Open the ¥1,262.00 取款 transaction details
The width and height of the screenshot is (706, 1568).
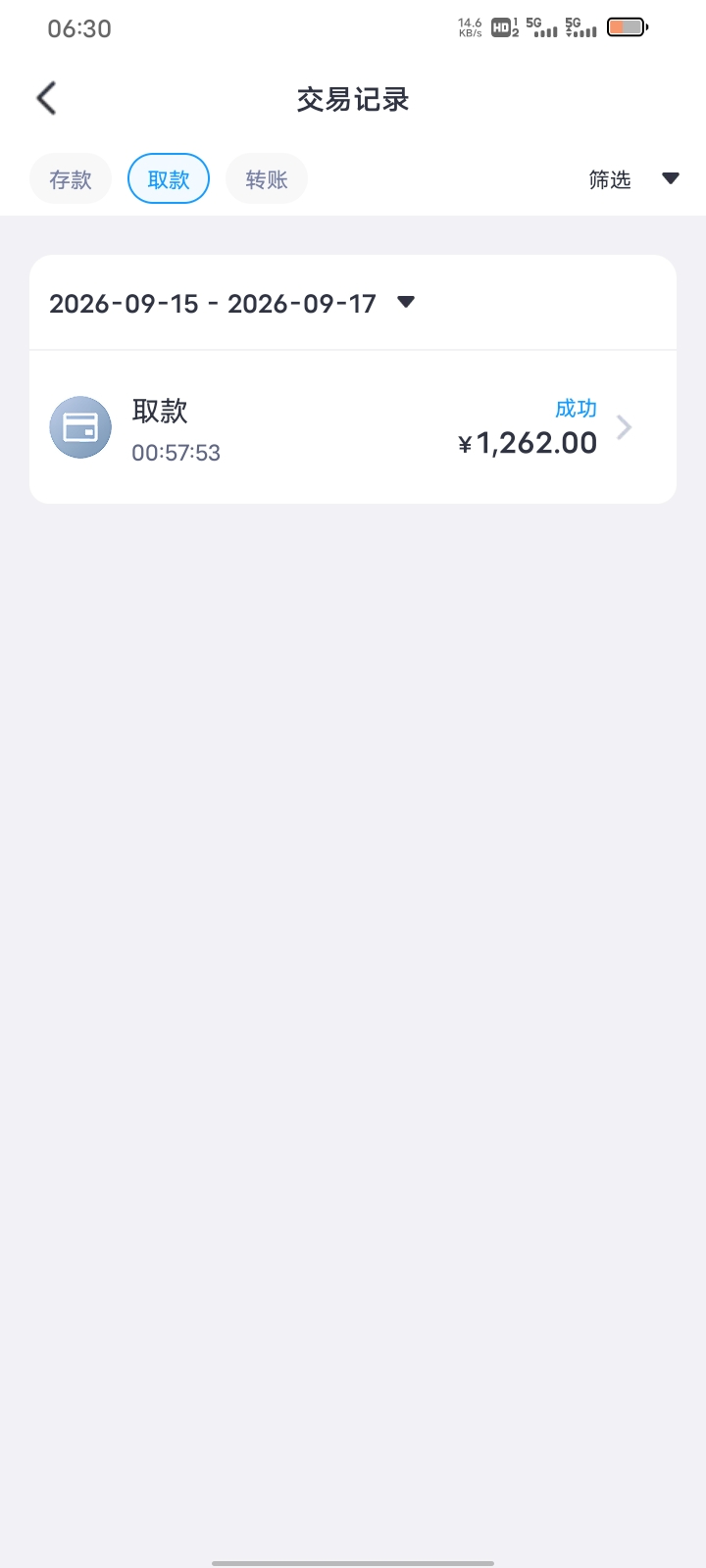(353, 428)
